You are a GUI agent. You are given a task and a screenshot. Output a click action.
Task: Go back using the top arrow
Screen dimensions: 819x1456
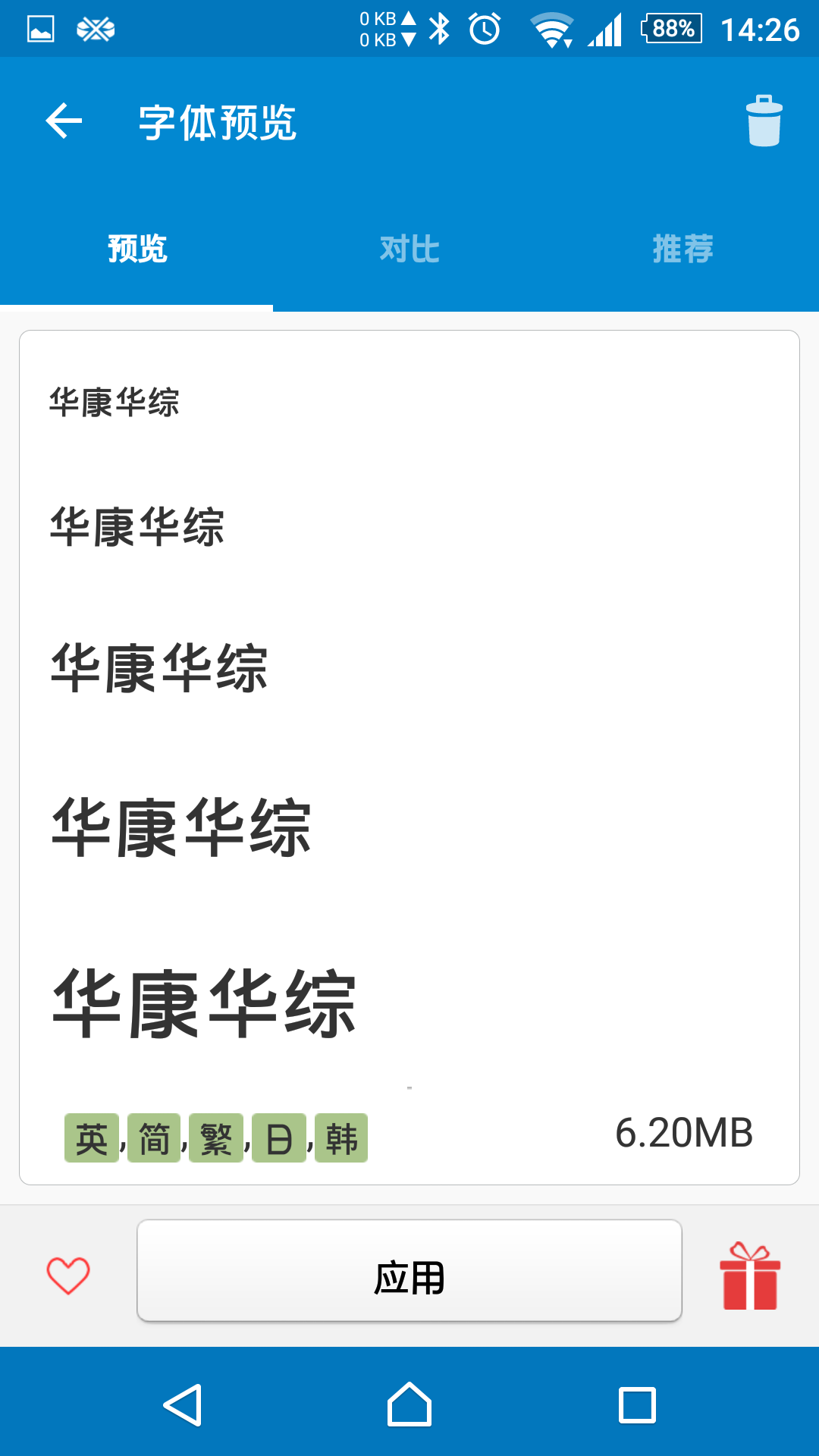click(64, 121)
